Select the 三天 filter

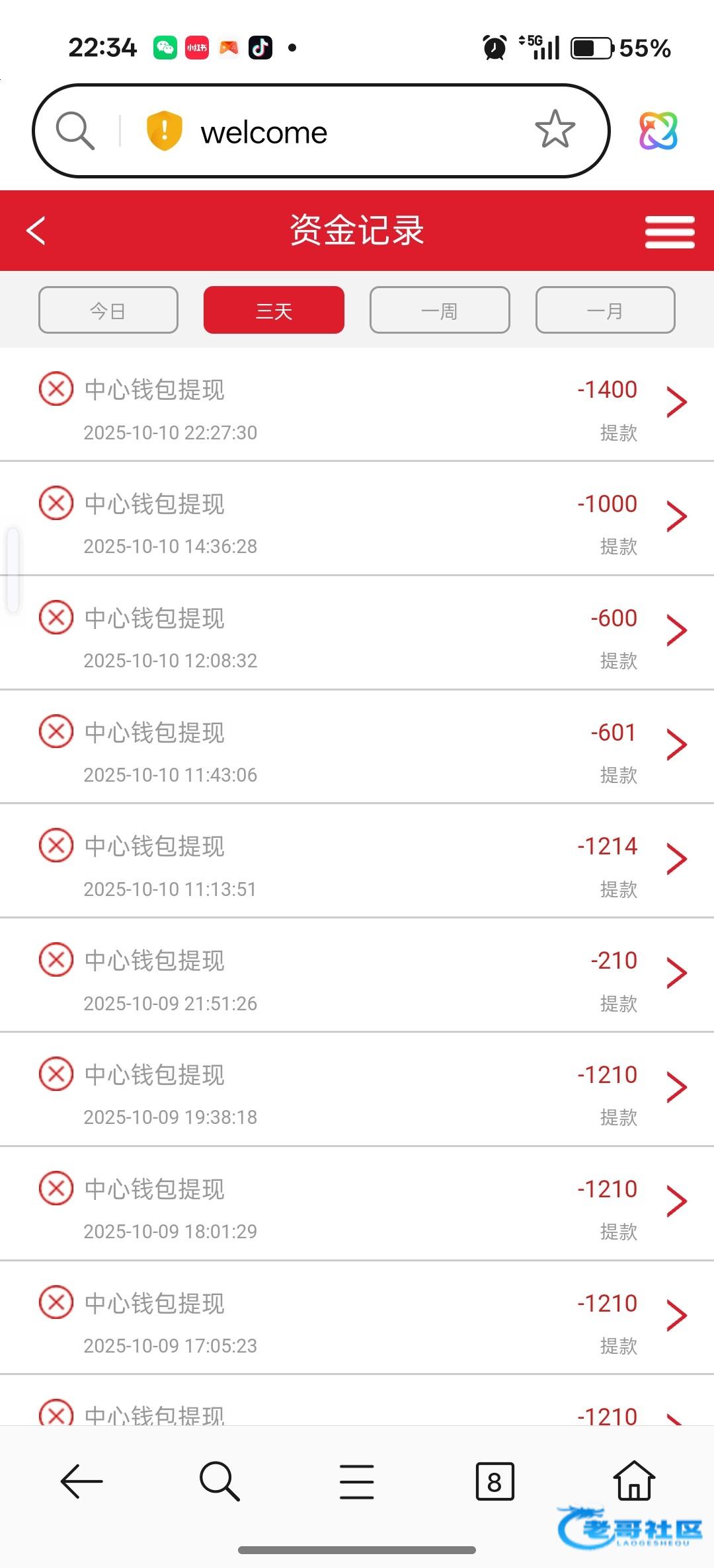tap(274, 310)
